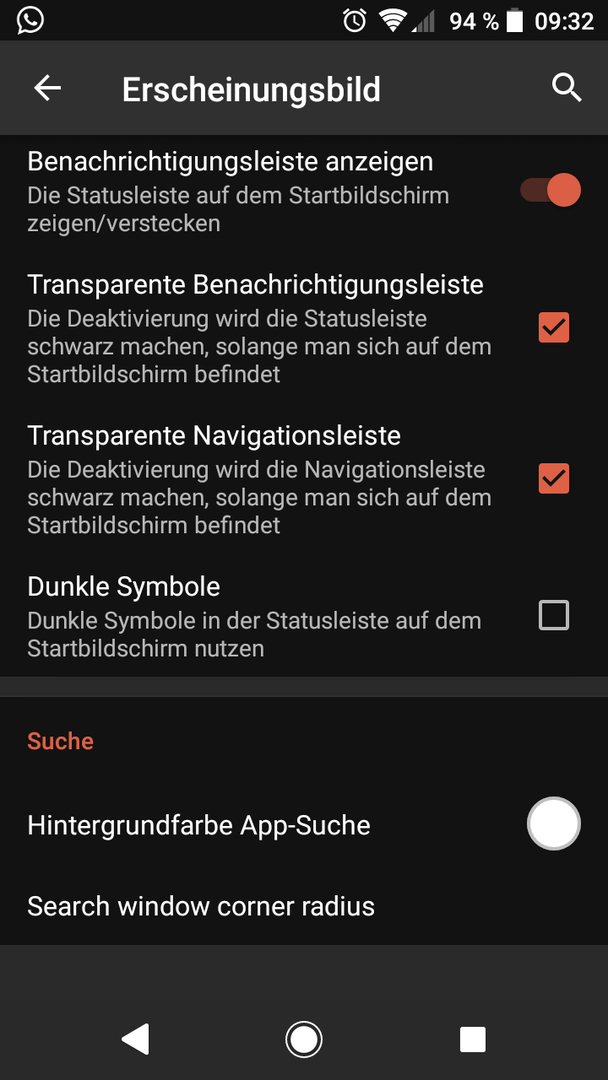
Task: Open Search window corner radius
Action: tap(304, 906)
